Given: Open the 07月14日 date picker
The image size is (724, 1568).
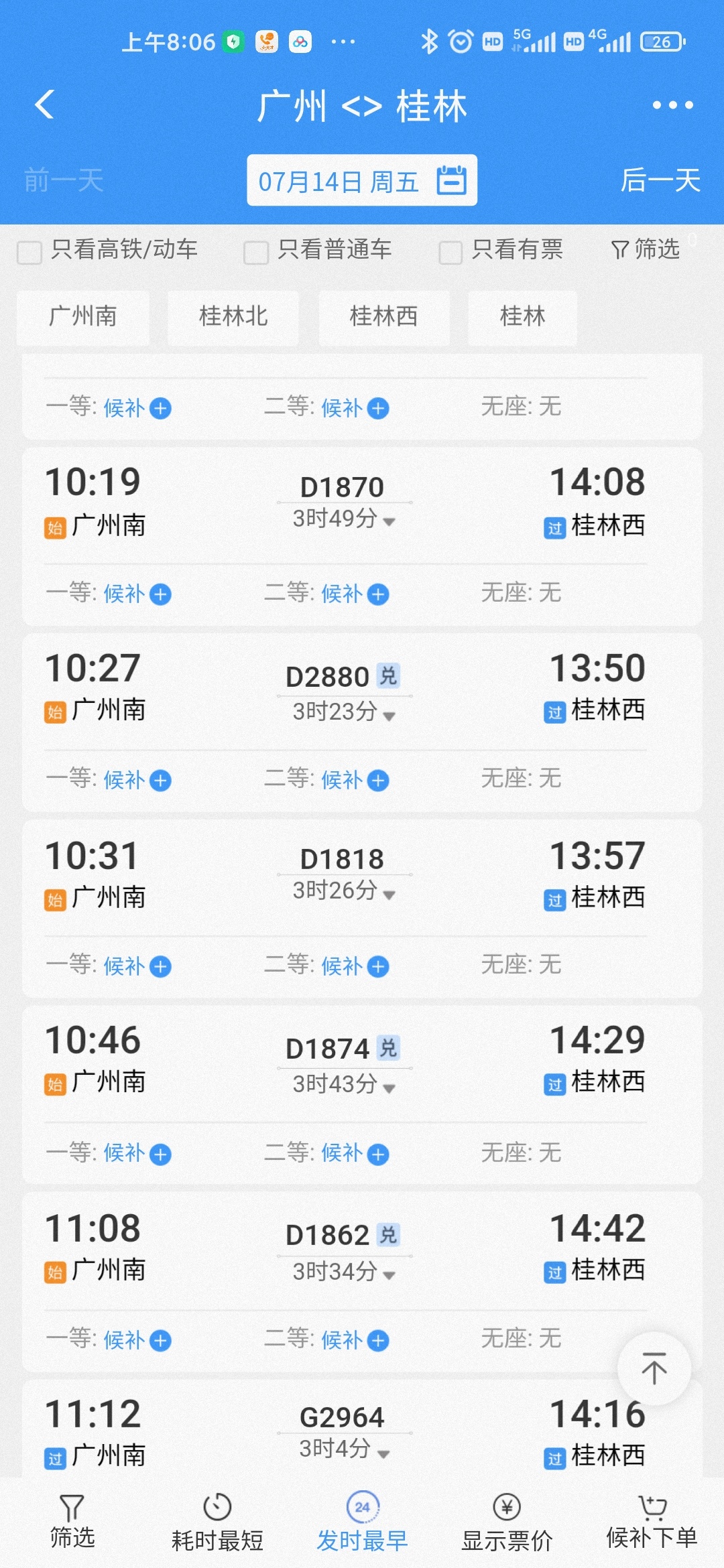Looking at the screenshot, I should [x=362, y=180].
